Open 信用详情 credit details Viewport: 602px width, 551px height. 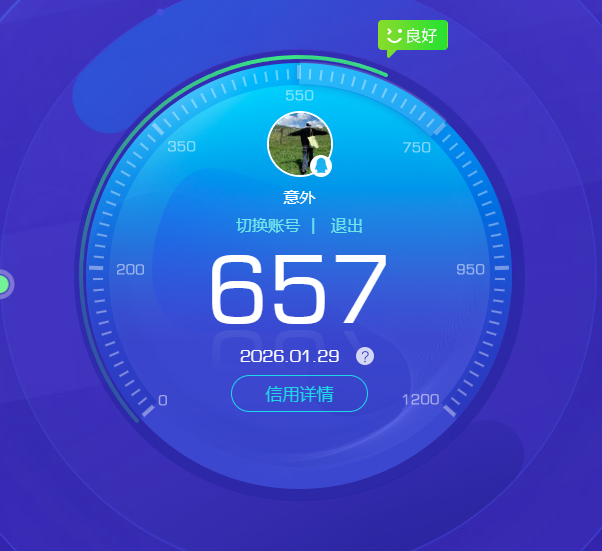299,394
